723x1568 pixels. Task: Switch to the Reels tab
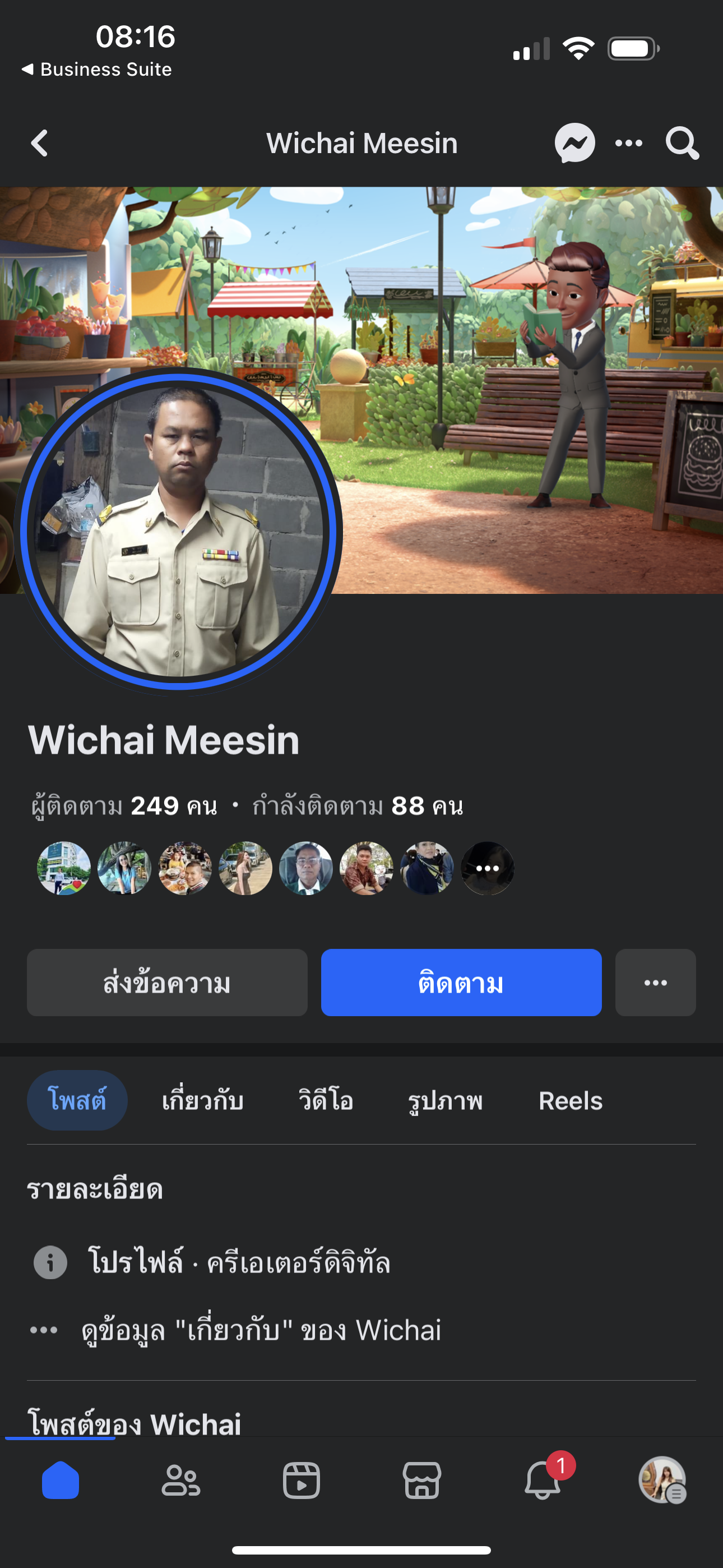(x=570, y=1100)
